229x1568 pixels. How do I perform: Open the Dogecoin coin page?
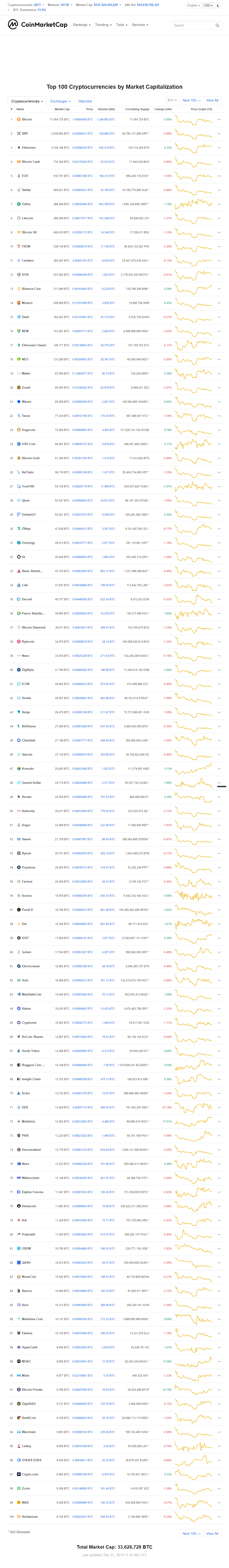coord(29,430)
